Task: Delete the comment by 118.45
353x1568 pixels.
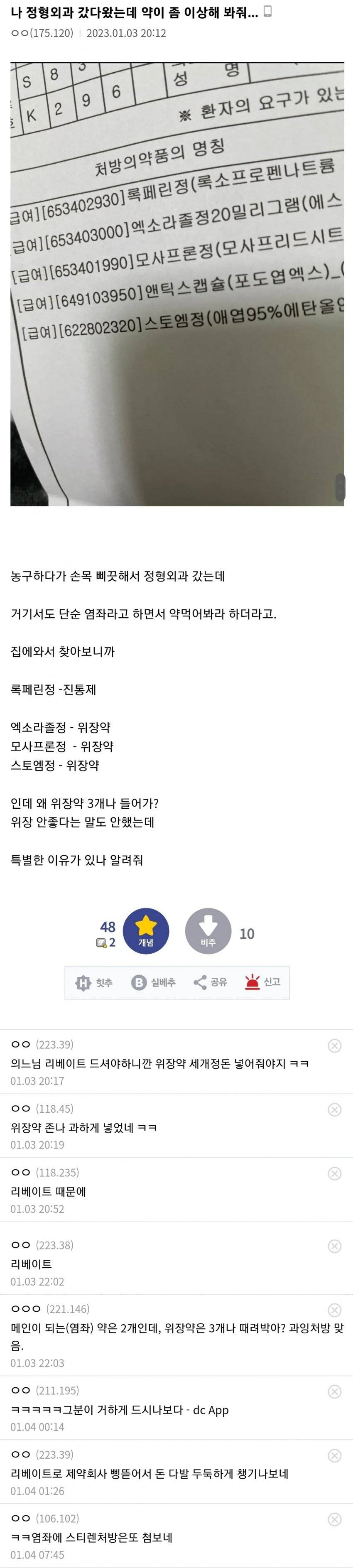Action: pyautogui.click(x=335, y=1110)
